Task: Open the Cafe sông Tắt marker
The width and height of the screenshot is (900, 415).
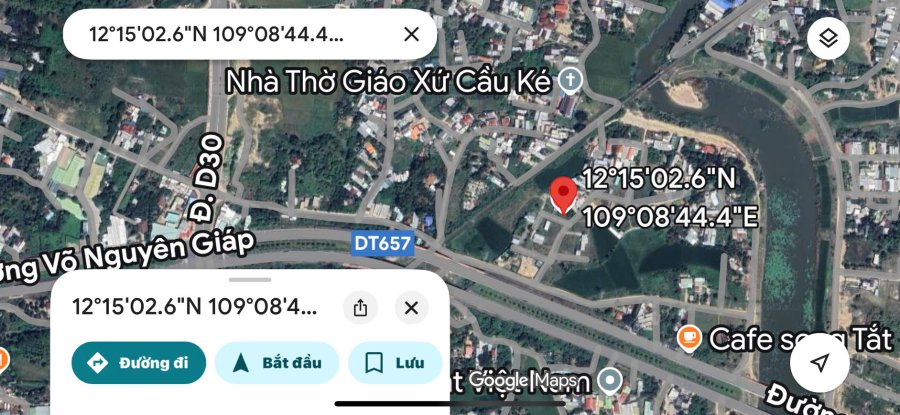Action: (x=689, y=338)
